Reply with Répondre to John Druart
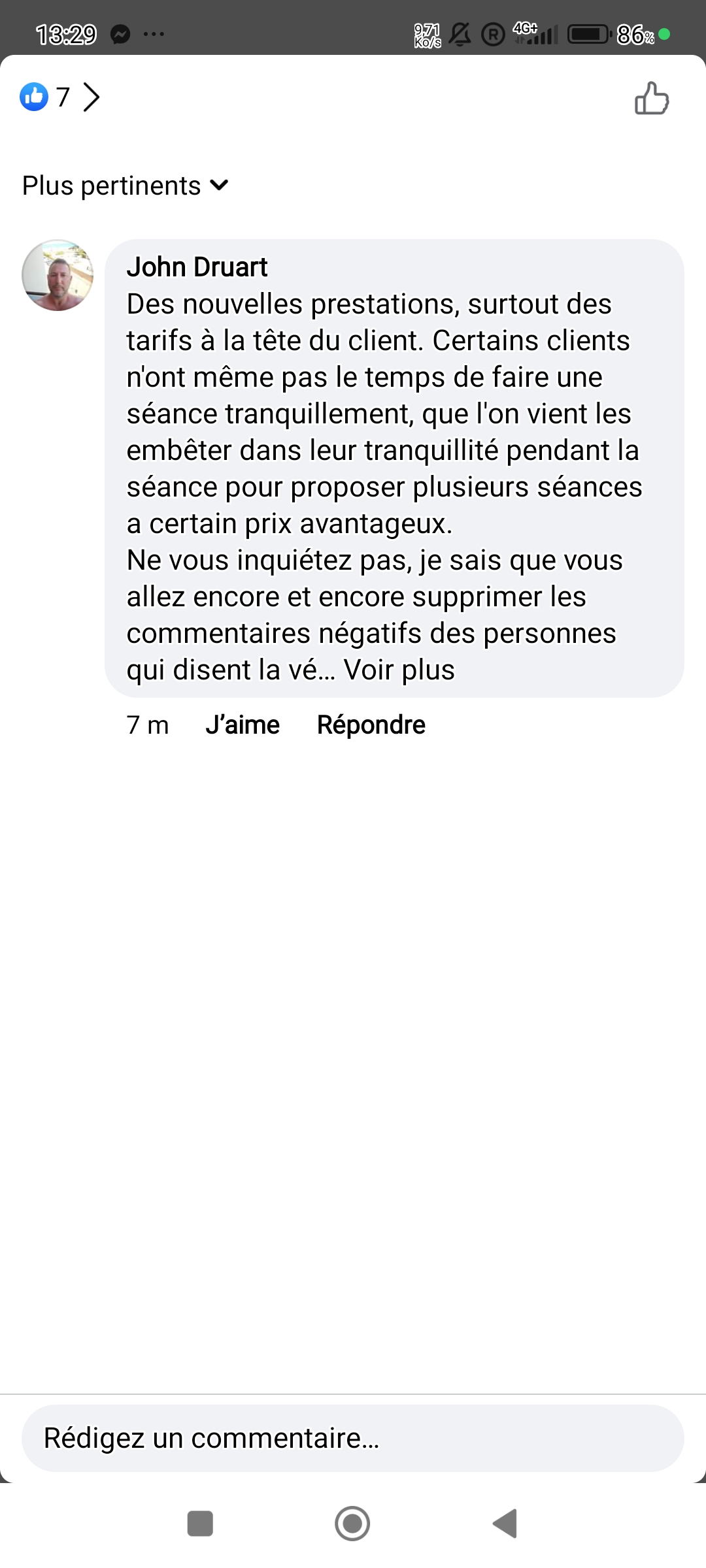This screenshot has width=706, height=1568. tap(371, 725)
